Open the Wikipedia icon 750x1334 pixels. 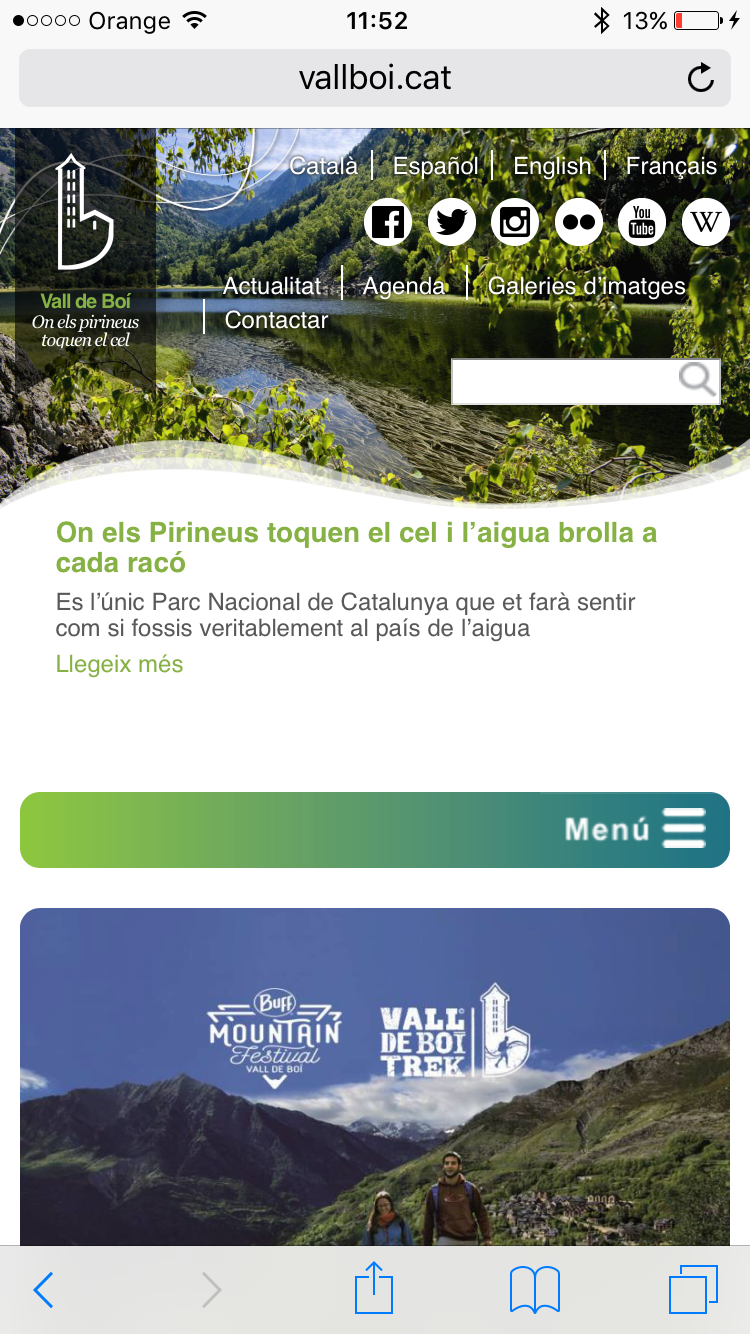point(706,222)
